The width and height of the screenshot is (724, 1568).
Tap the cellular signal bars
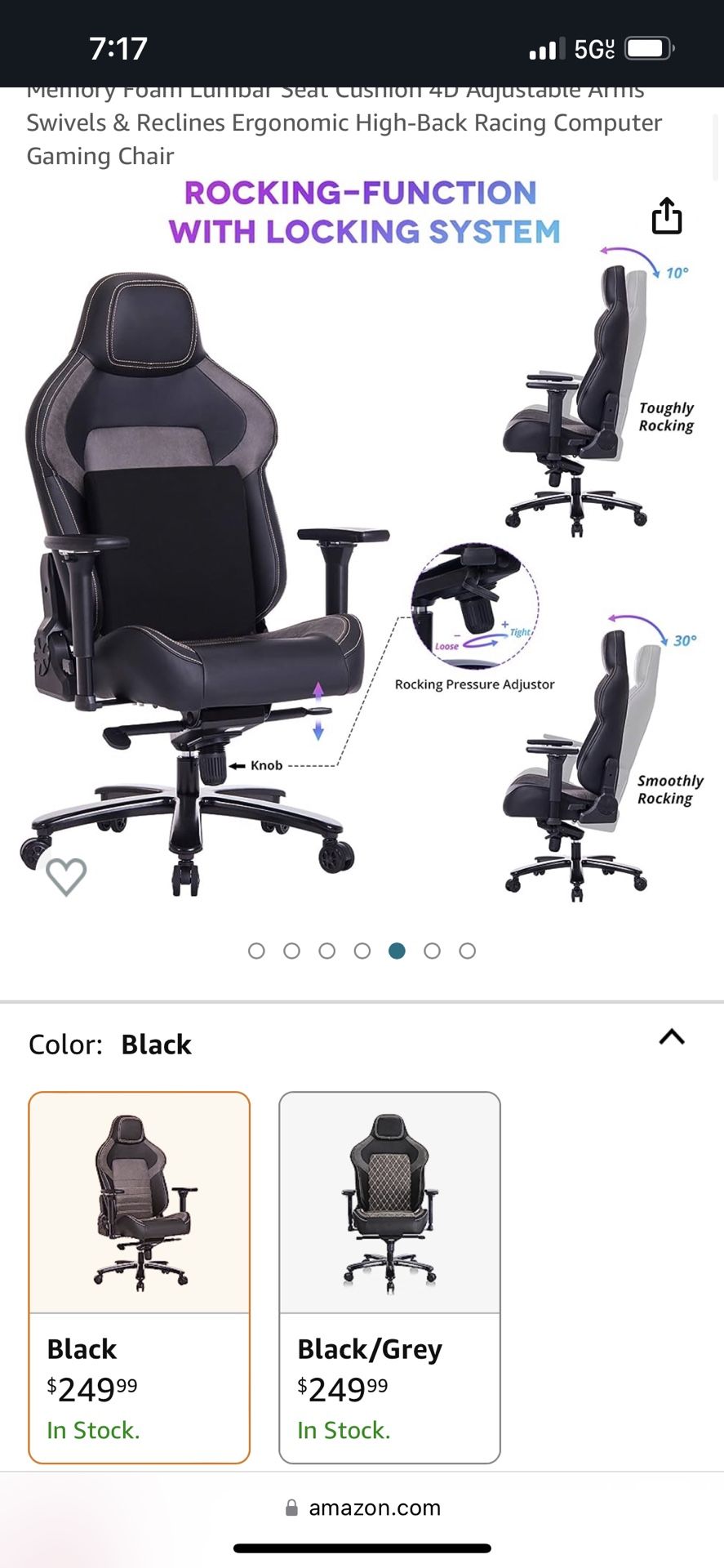pyautogui.click(x=544, y=47)
